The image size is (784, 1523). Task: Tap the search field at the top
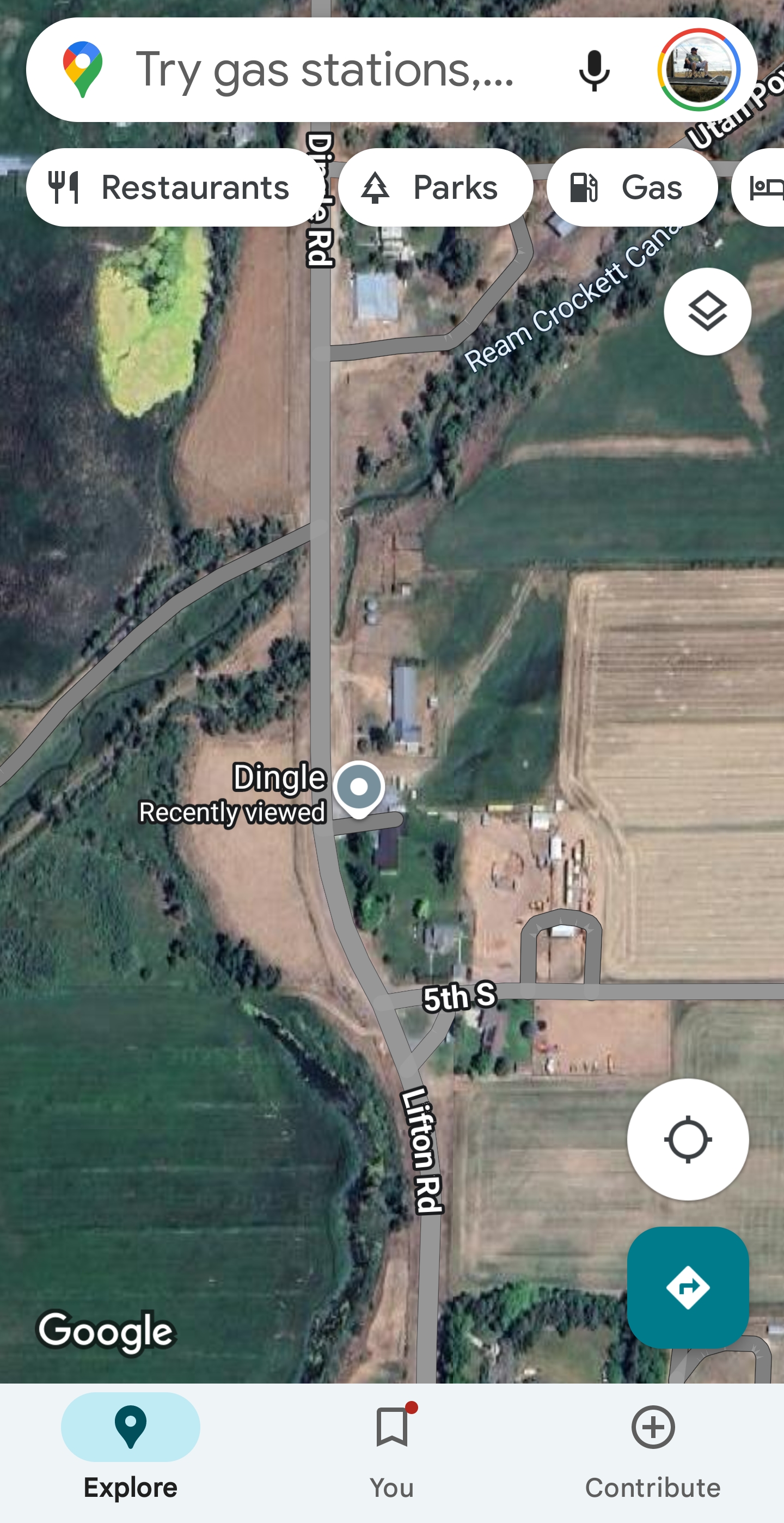click(x=325, y=70)
